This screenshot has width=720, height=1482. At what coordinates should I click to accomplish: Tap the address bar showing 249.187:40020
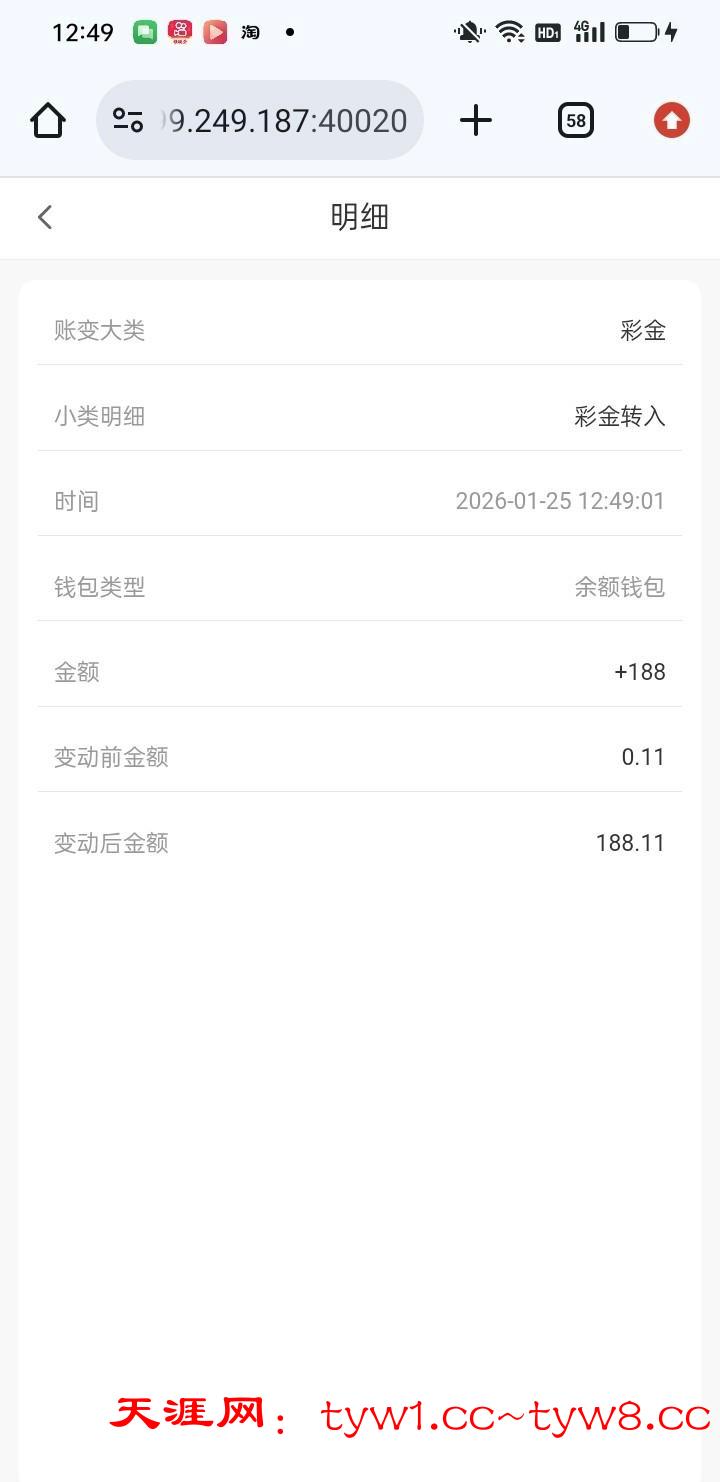285,121
